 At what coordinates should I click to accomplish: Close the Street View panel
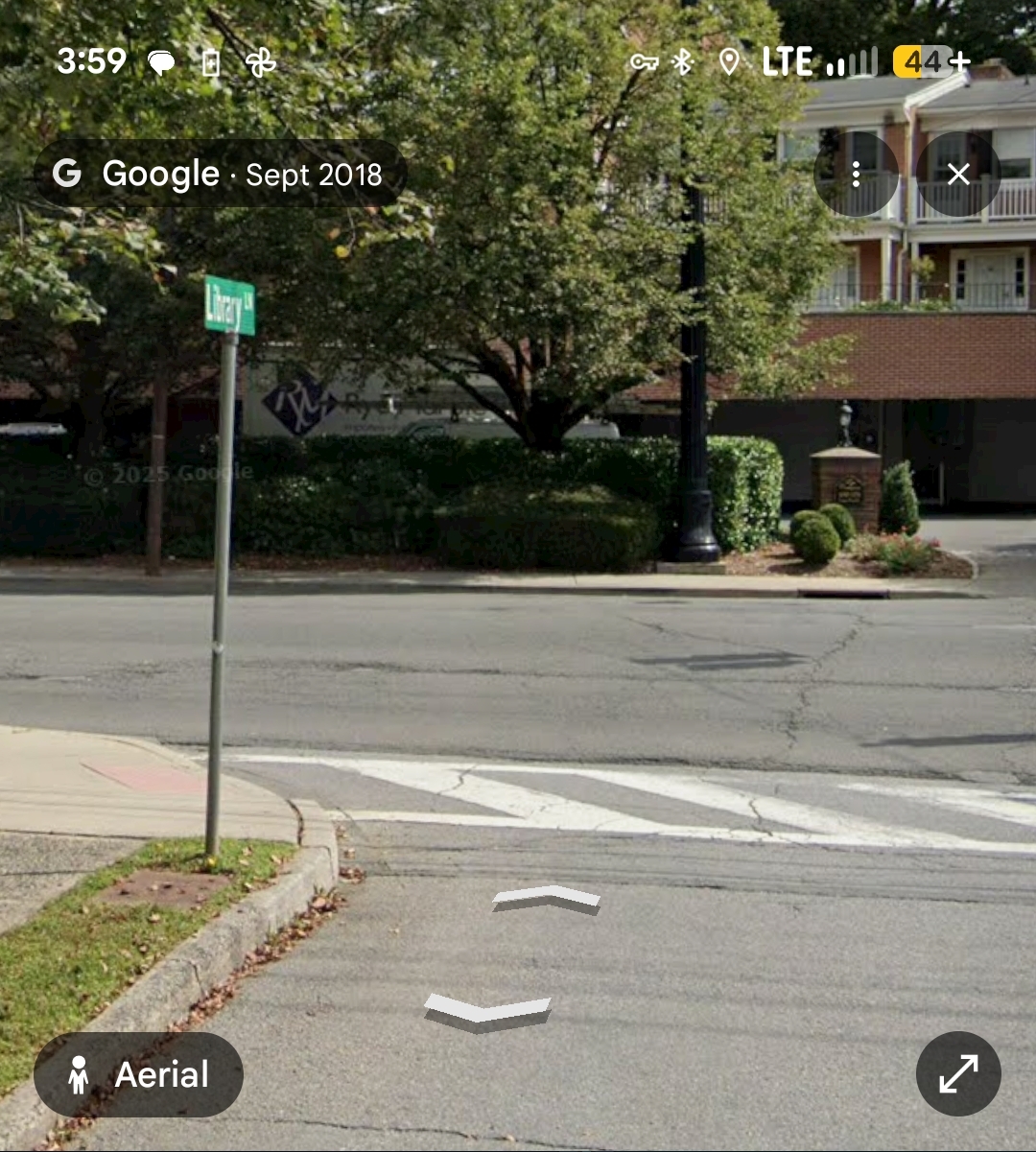coord(958,174)
